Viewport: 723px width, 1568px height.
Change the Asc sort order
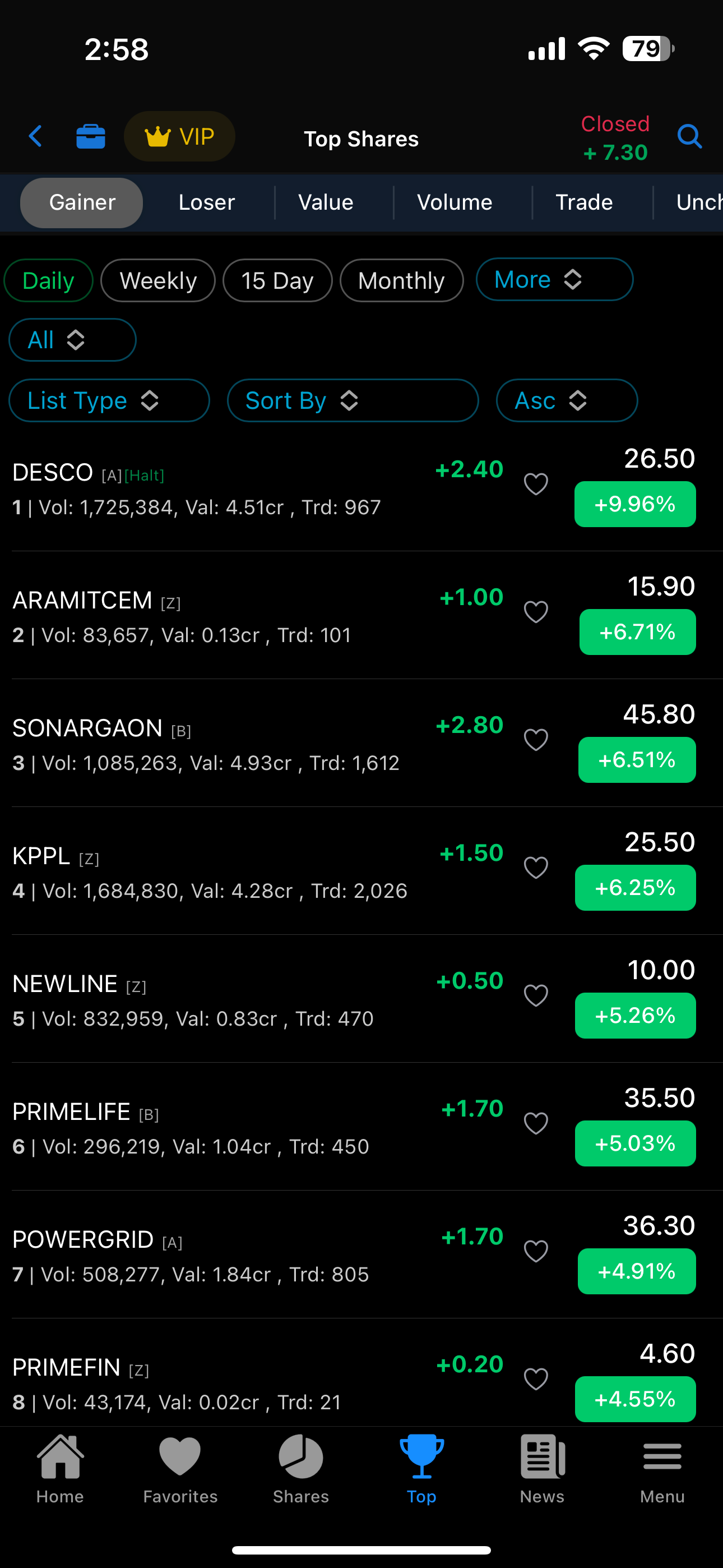tap(567, 400)
